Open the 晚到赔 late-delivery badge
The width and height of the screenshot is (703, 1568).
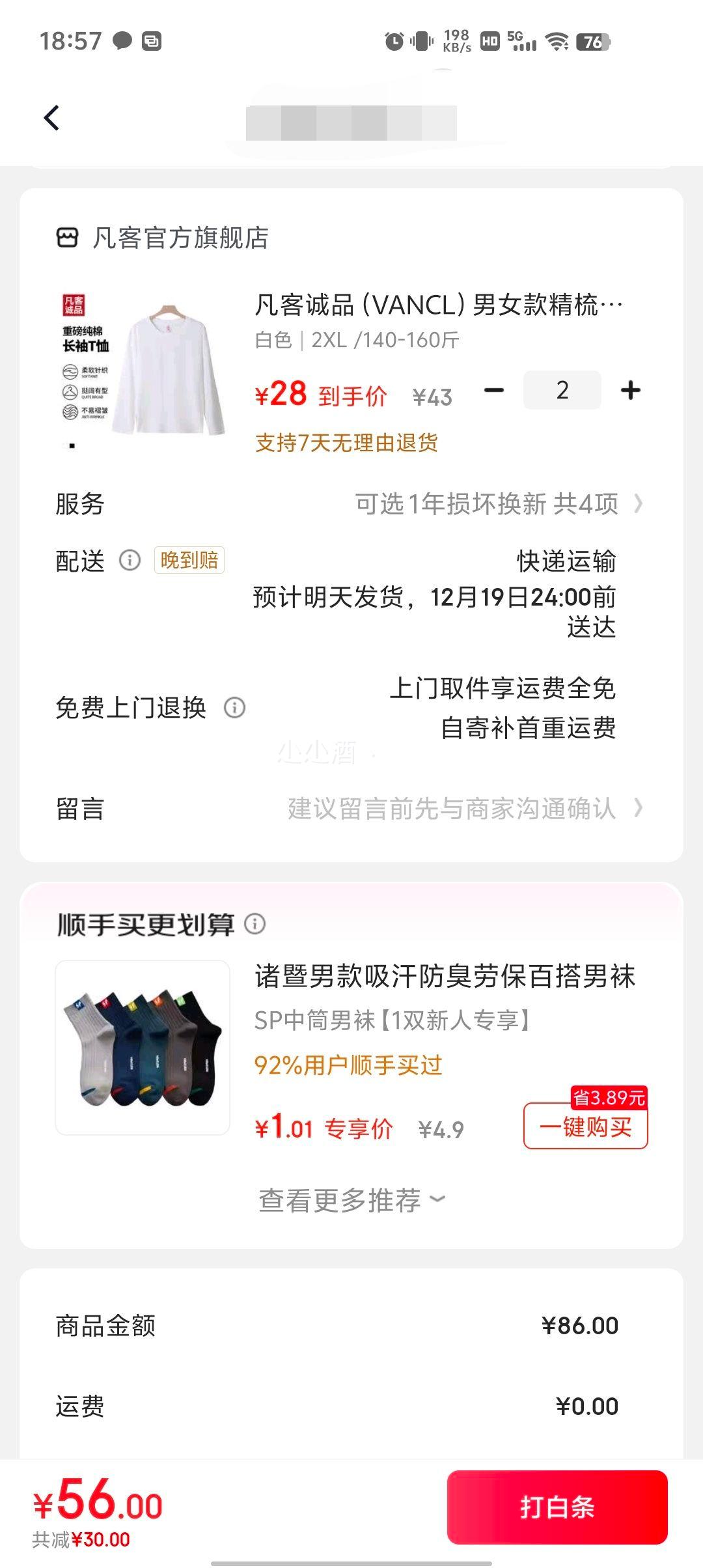click(x=189, y=560)
